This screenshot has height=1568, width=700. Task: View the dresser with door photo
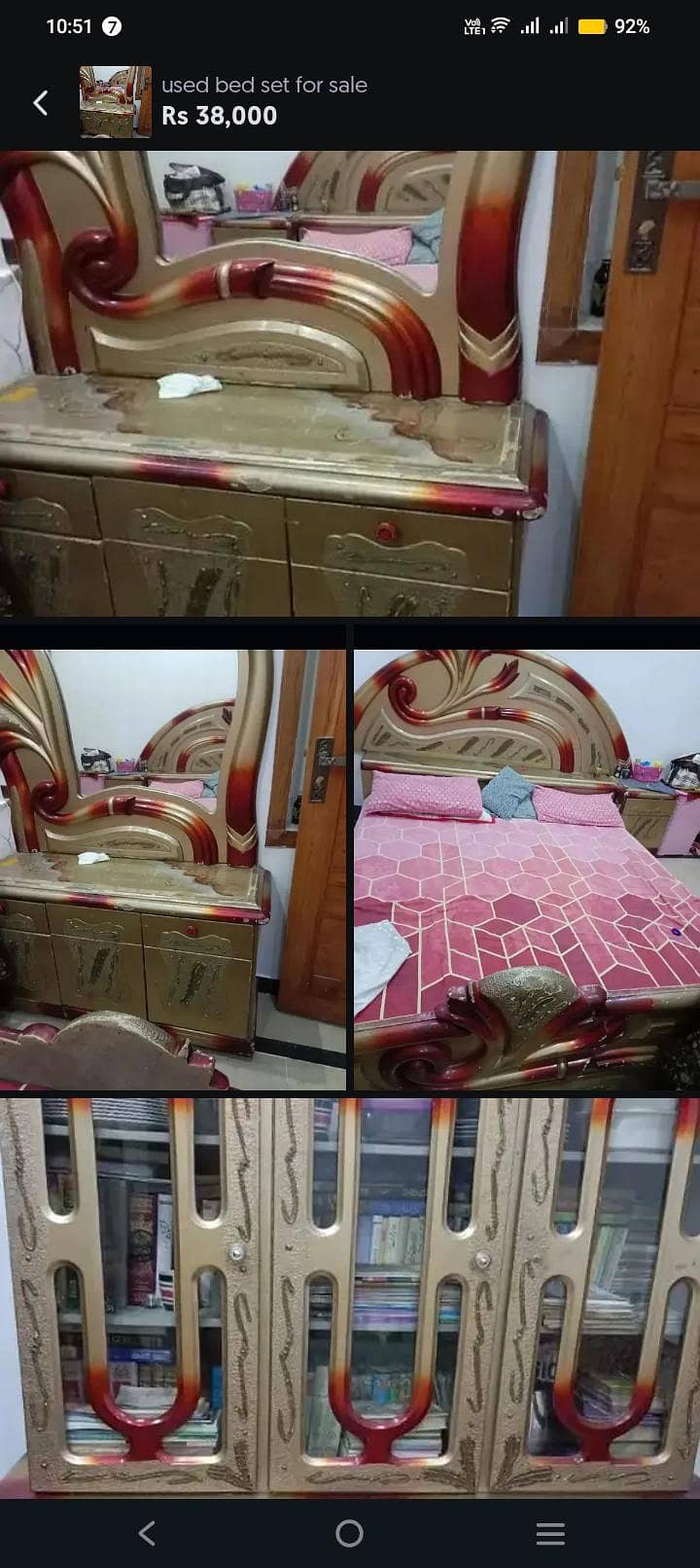point(173,870)
